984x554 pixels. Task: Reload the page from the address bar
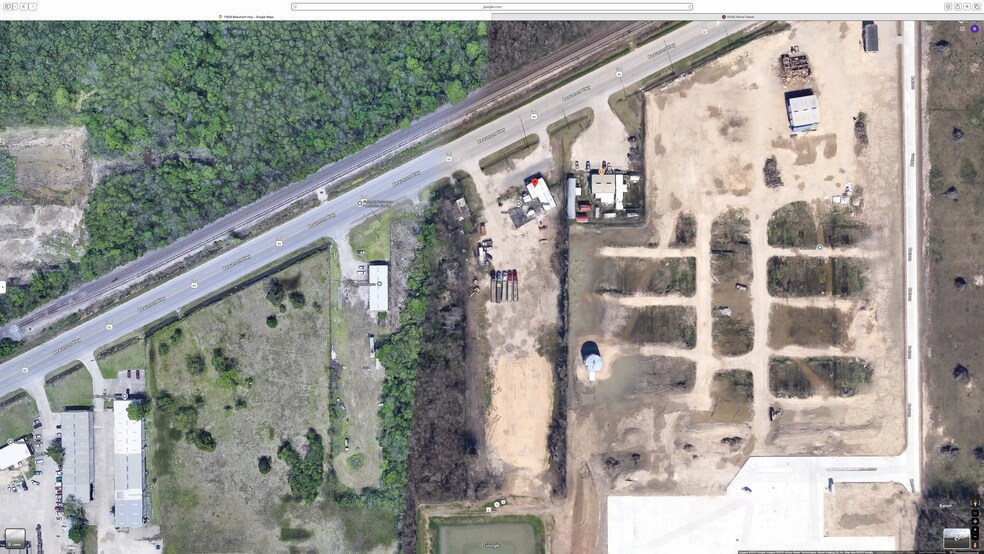coord(688,6)
